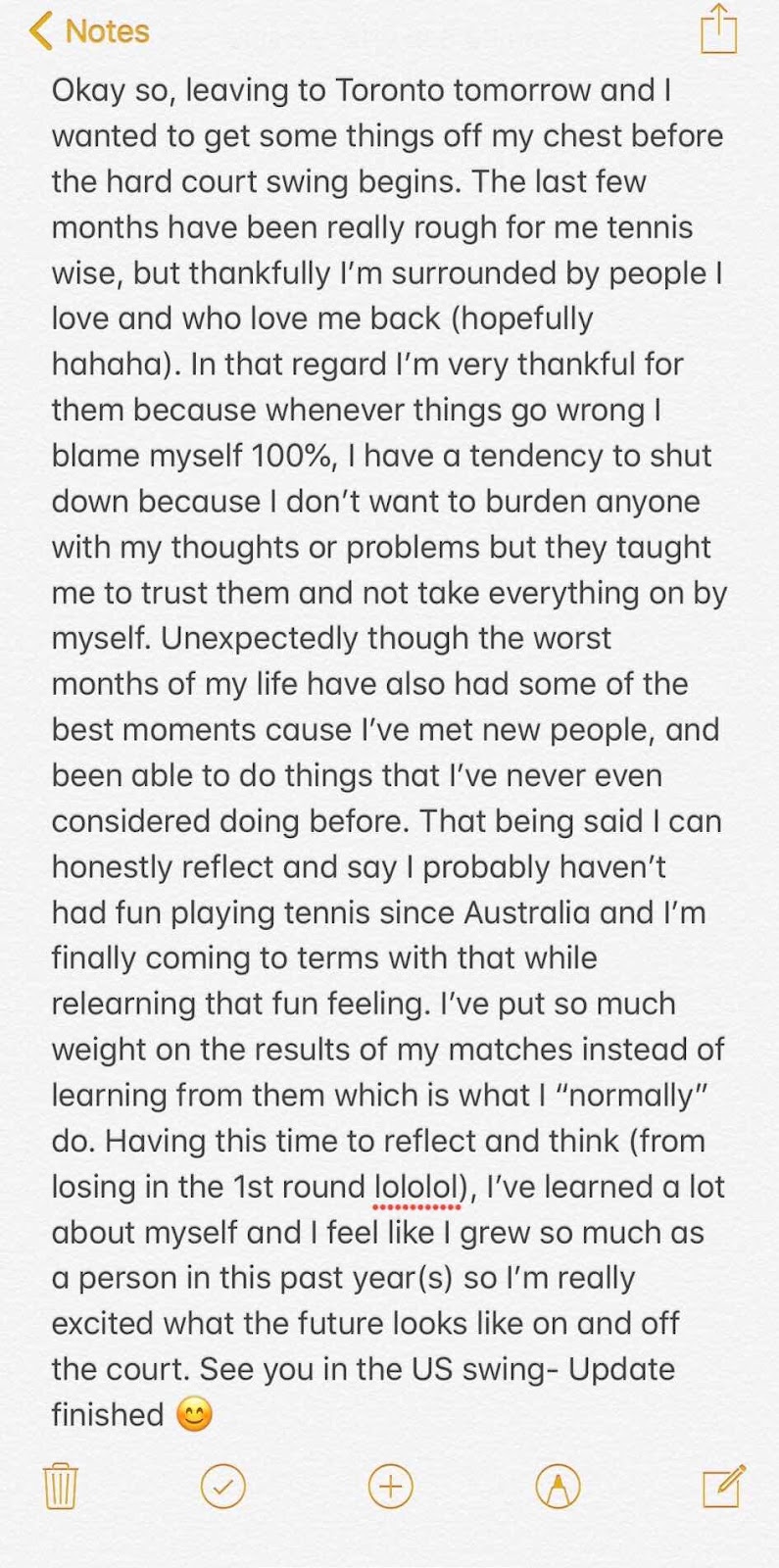This screenshot has height=1568, width=779.
Task: Add a checklist to the note
Action: [222, 1488]
